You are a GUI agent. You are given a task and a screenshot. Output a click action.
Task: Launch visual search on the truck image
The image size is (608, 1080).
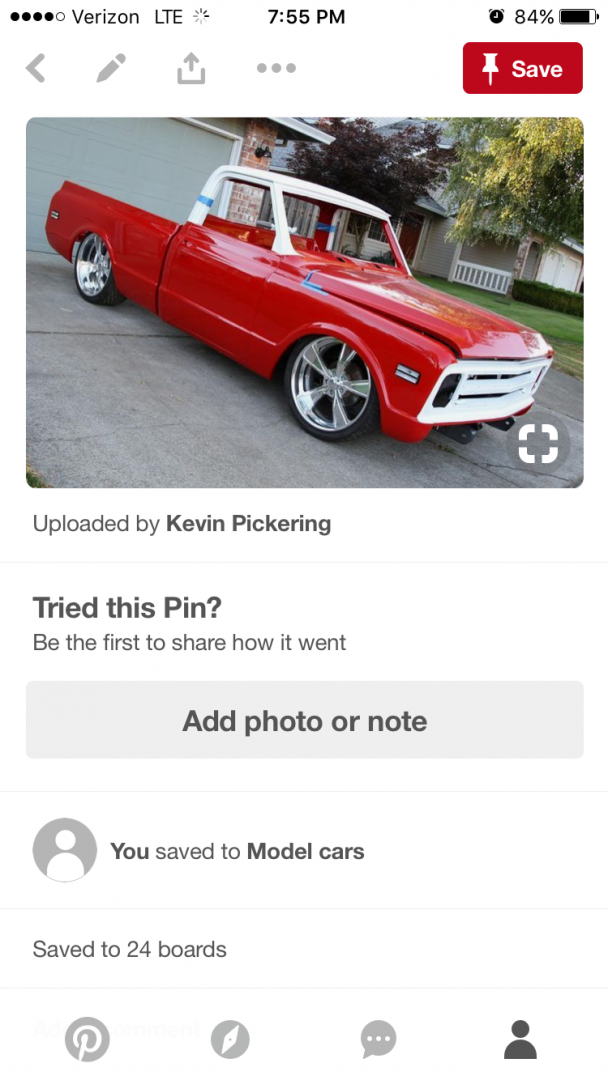point(537,445)
